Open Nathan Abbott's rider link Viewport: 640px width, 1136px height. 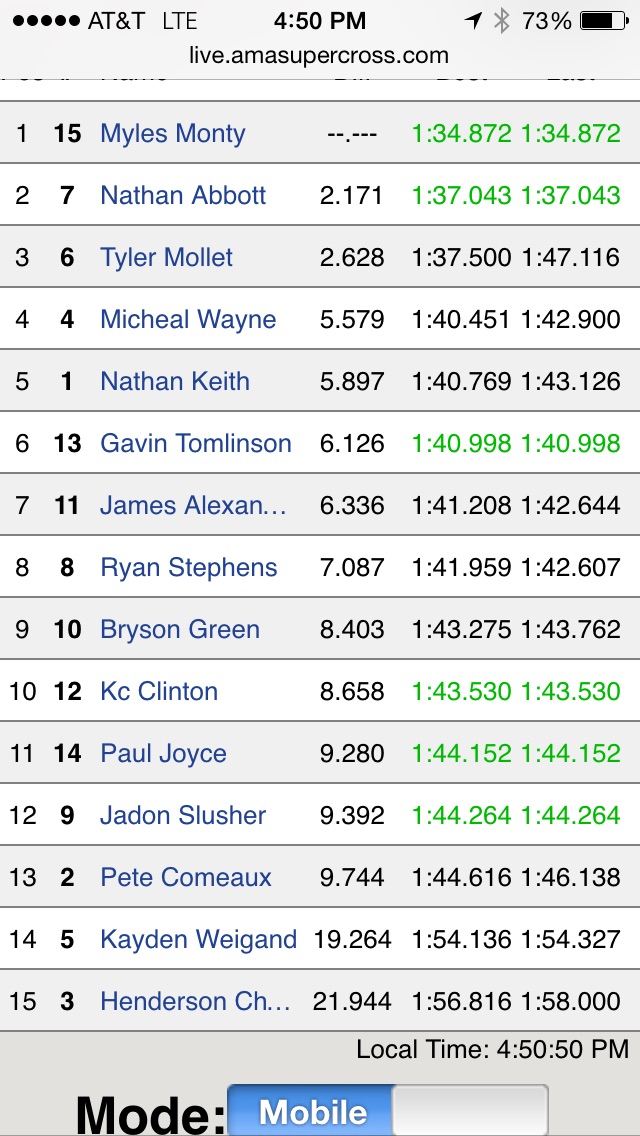183,195
